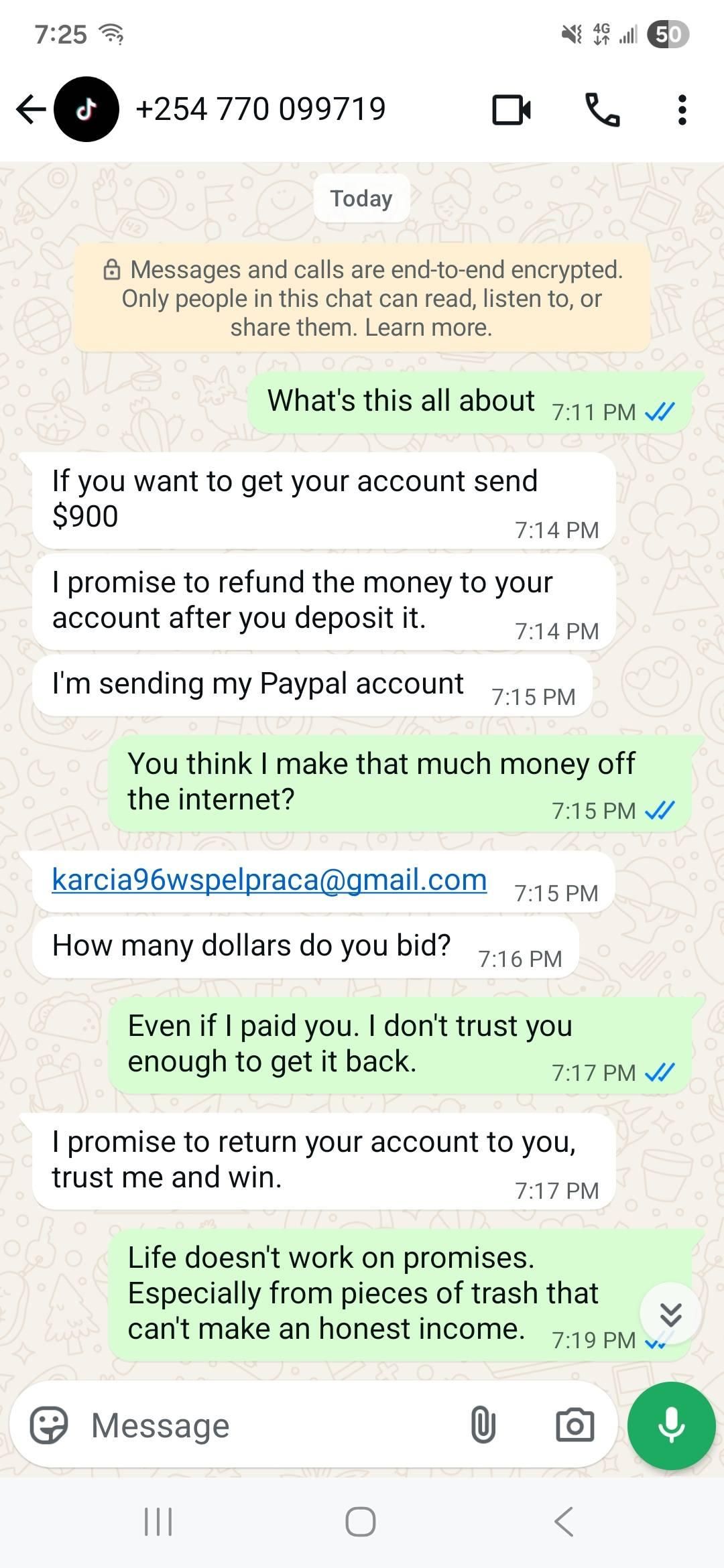
Task: Focus the Message text field
Action: [x=268, y=1425]
